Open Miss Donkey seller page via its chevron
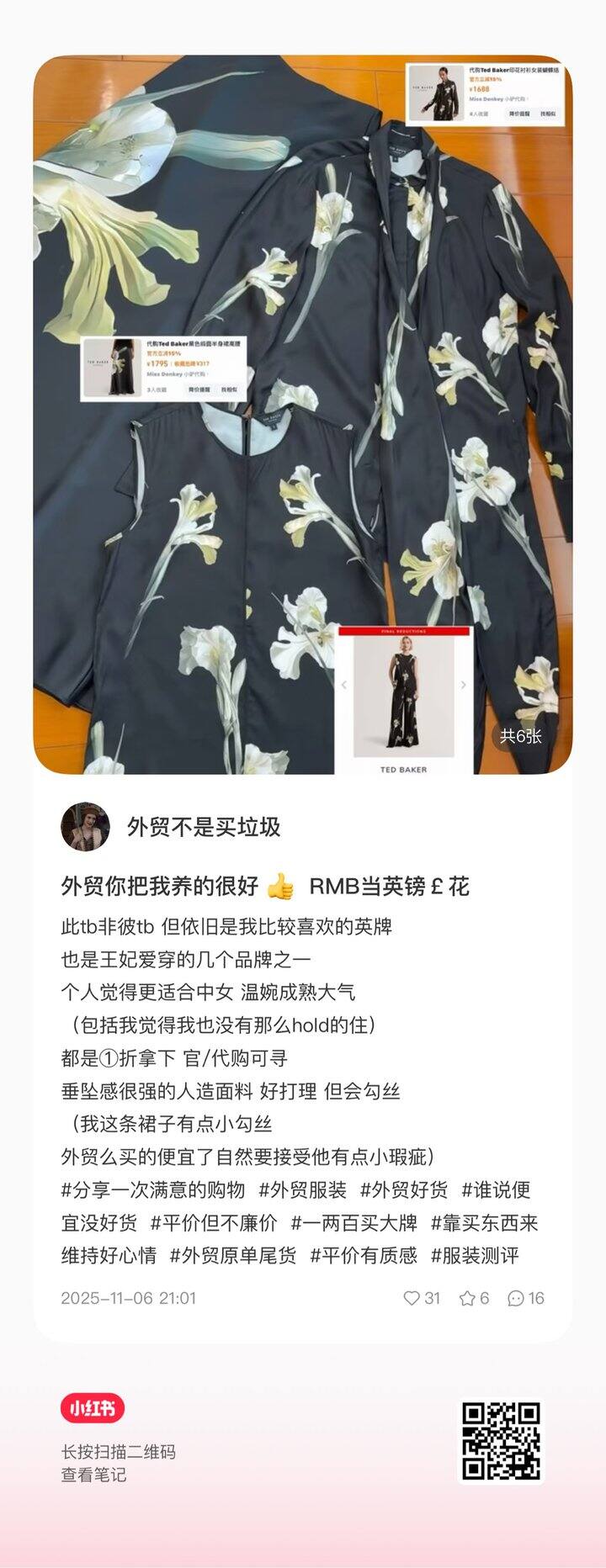Screen dimensions: 606x1568 coord(527,98)
